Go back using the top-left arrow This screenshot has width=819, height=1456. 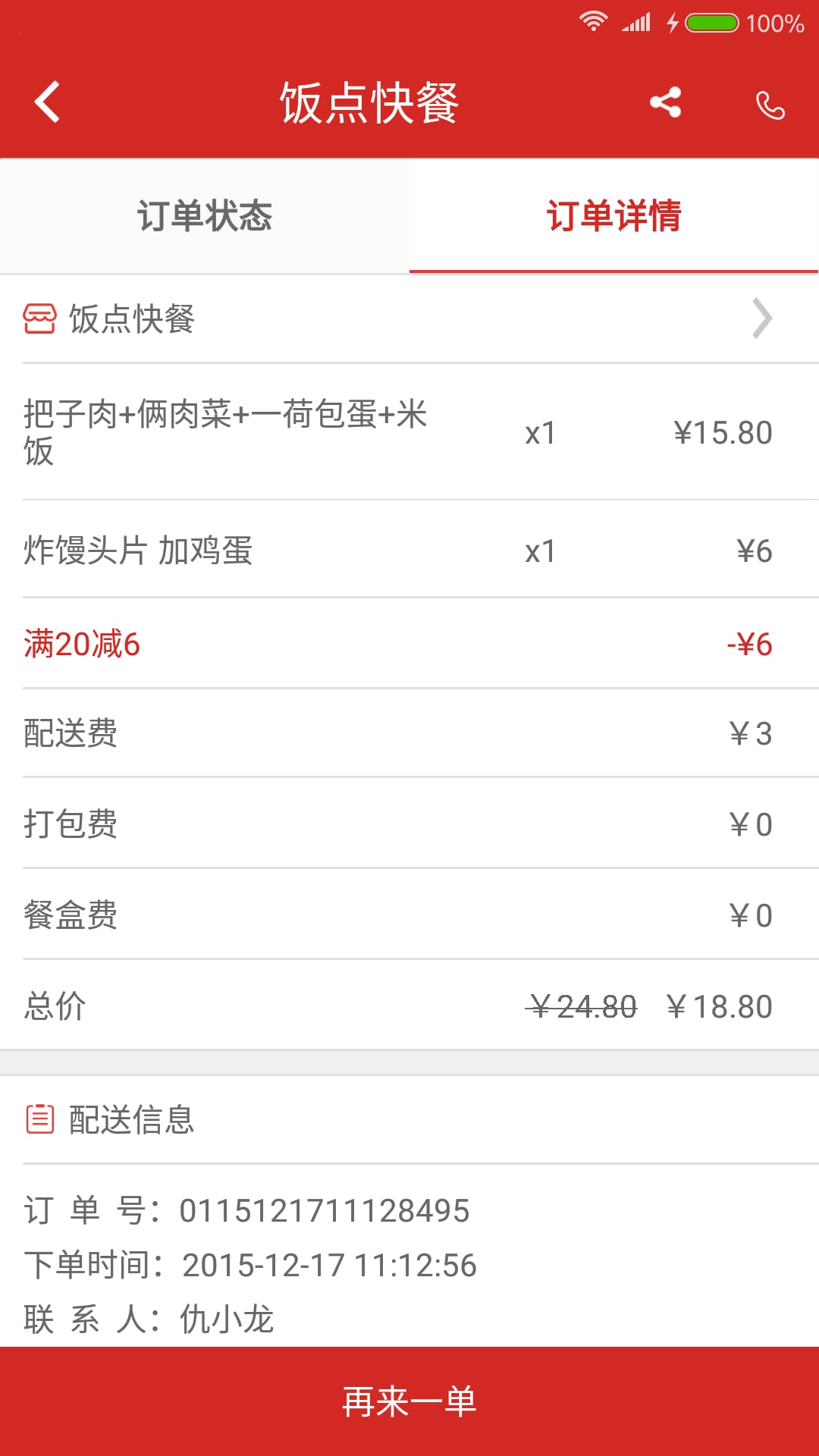[47, 102]
